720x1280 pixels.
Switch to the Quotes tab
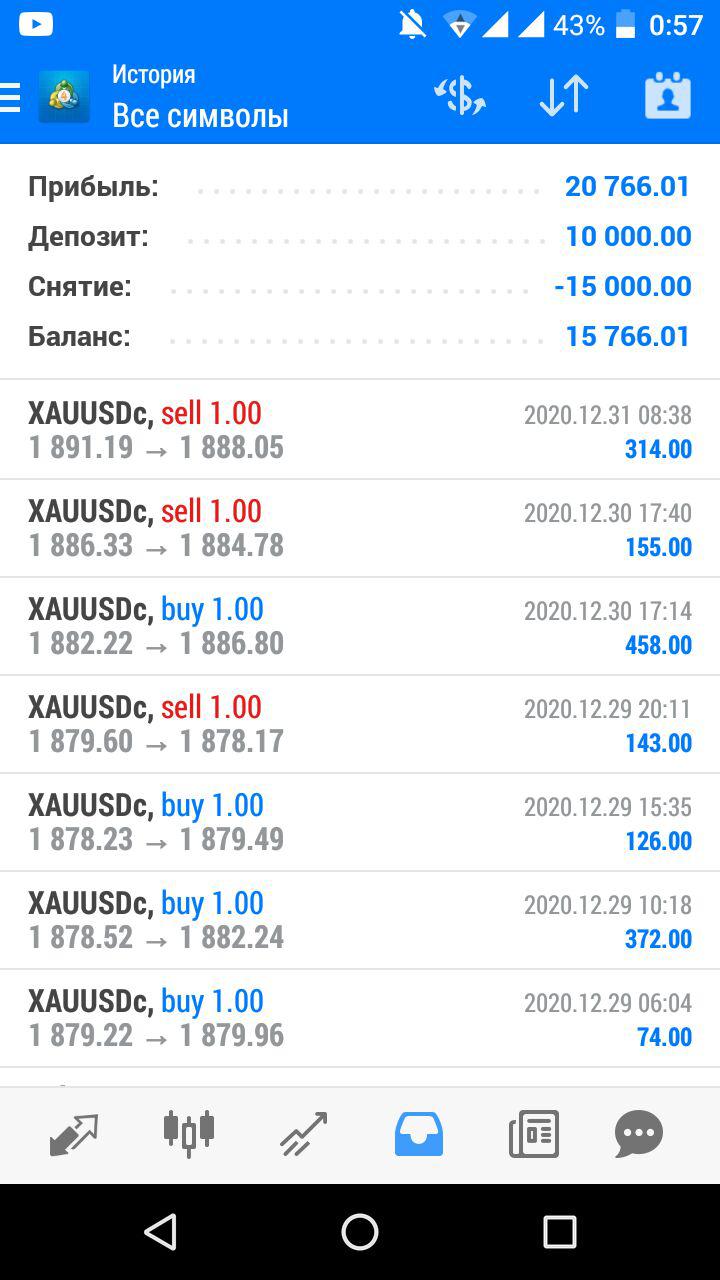(74, 1135)
